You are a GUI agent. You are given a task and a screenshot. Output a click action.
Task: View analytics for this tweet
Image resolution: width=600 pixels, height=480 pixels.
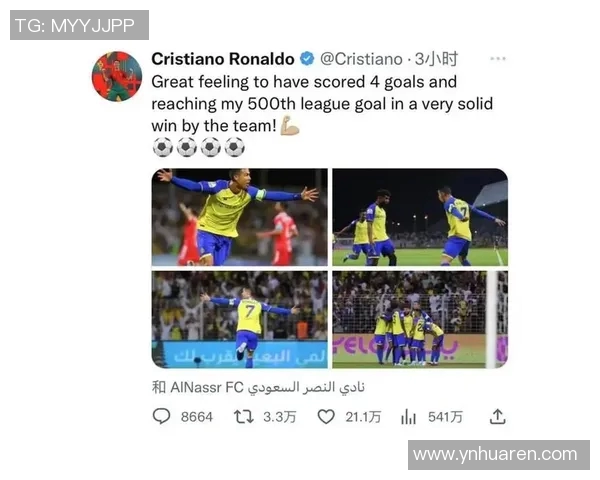pyautogui.click(x=409, y=416)
